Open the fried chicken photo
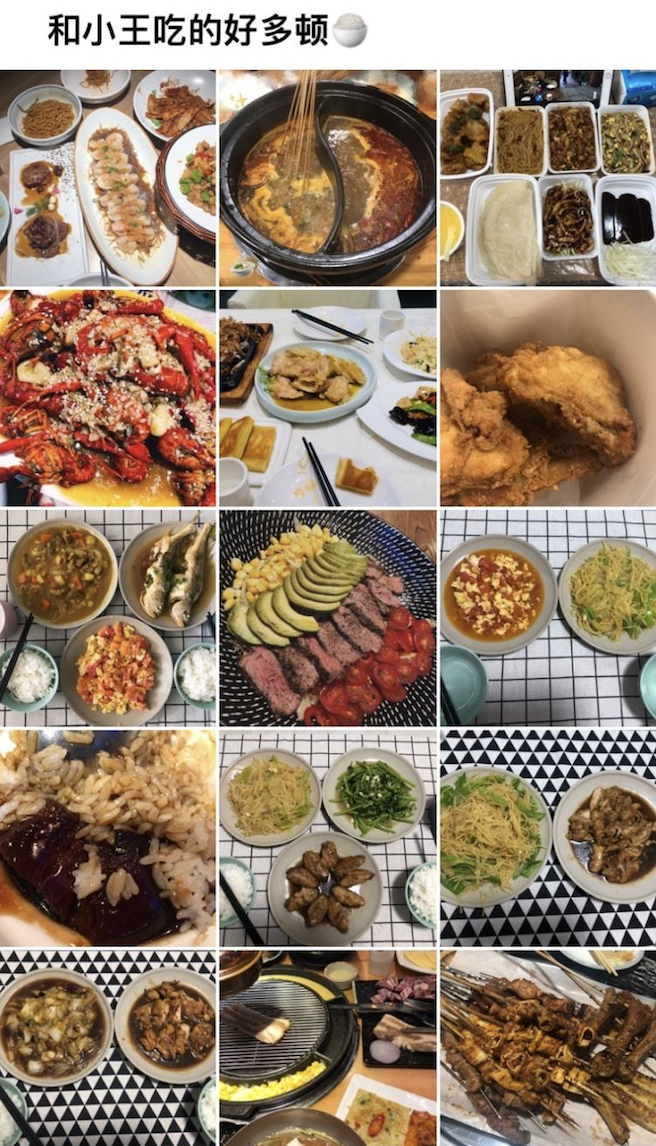This screenshot has height=1146, width=656. pyautogui.click(x=547, y=398)
